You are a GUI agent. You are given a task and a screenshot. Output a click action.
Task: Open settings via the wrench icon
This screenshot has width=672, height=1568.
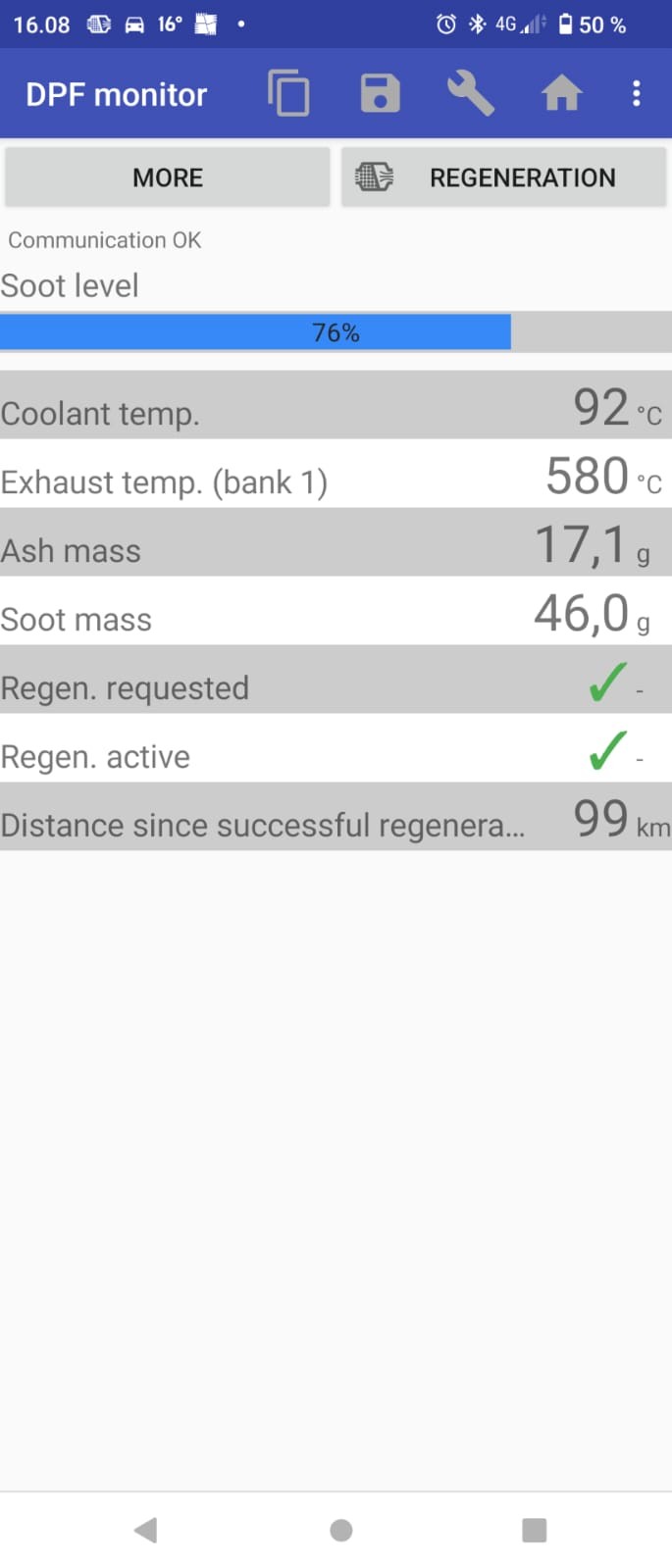click(471, 94)
